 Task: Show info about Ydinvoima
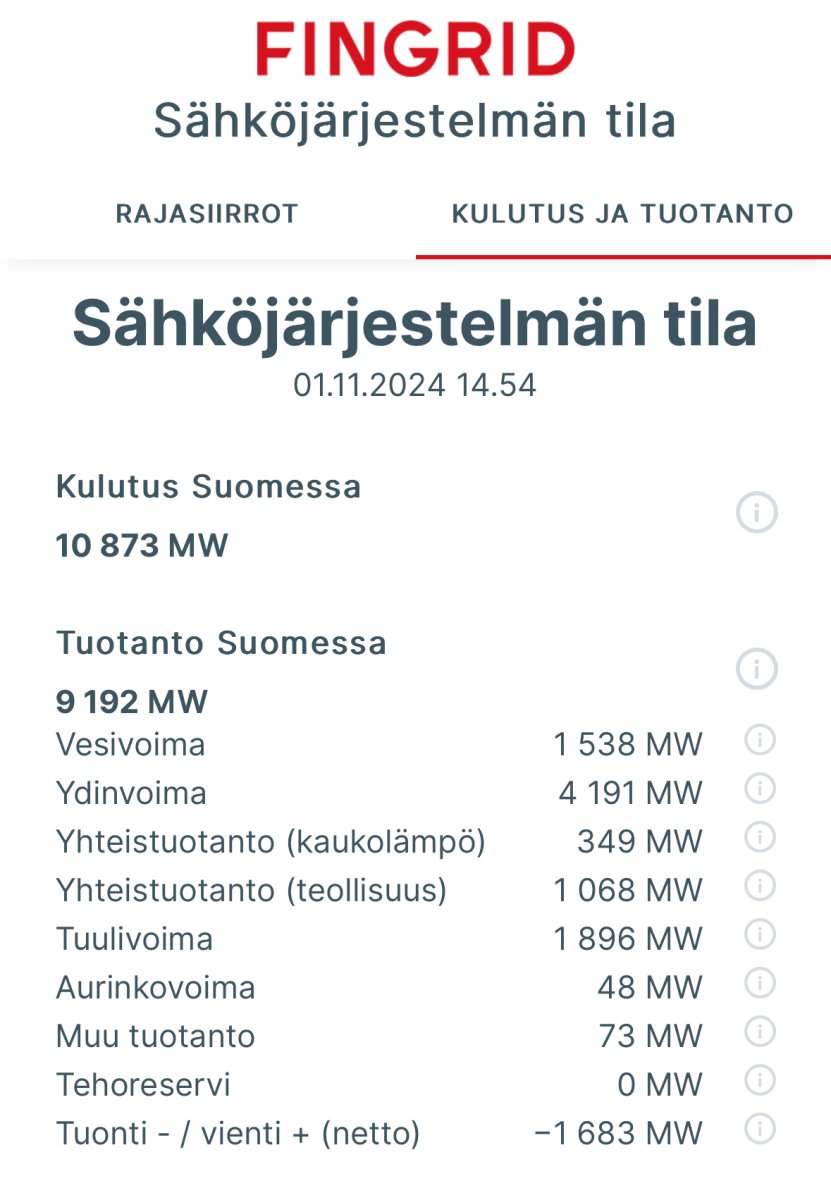click(760, 789)
